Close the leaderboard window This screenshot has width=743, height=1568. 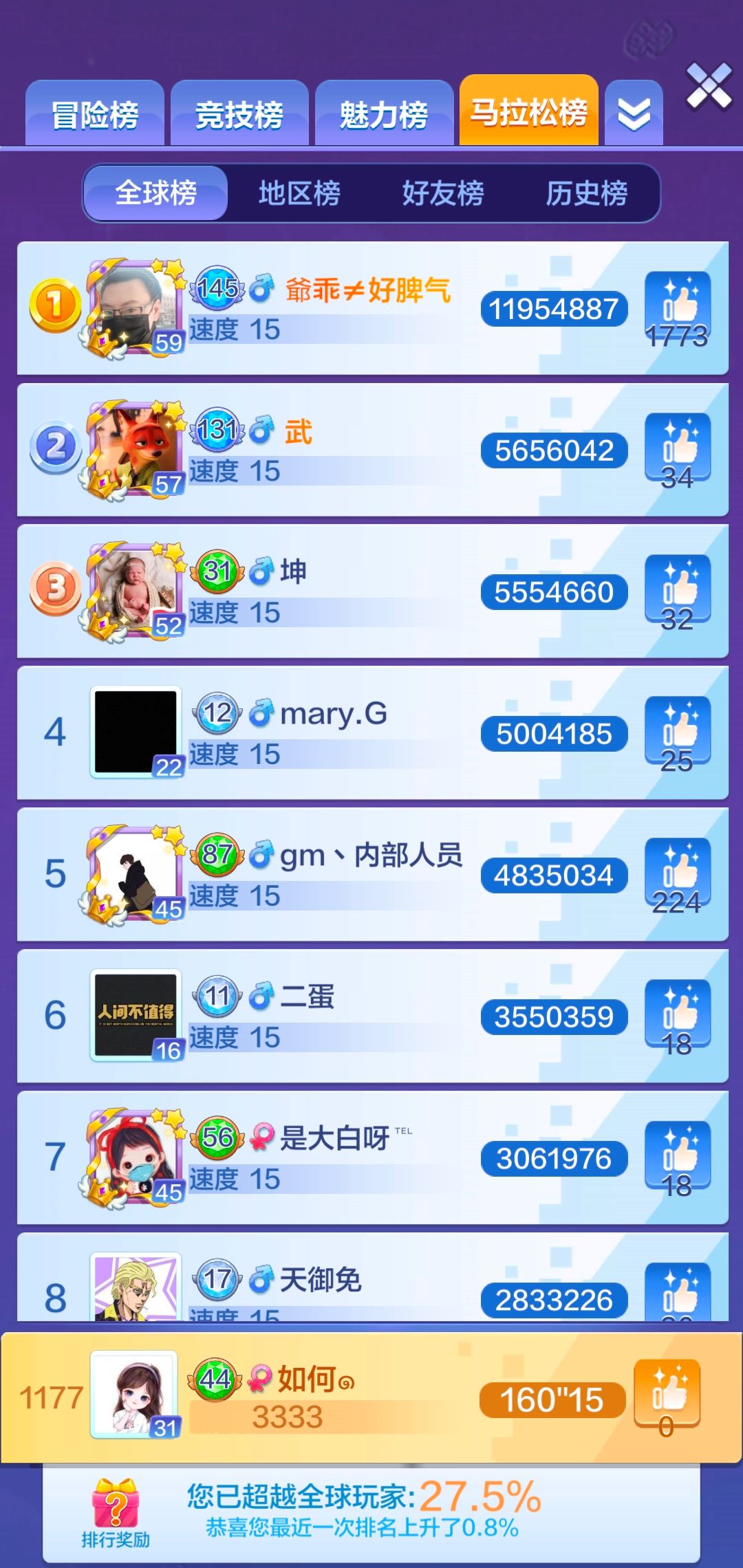tap(708, 87)
